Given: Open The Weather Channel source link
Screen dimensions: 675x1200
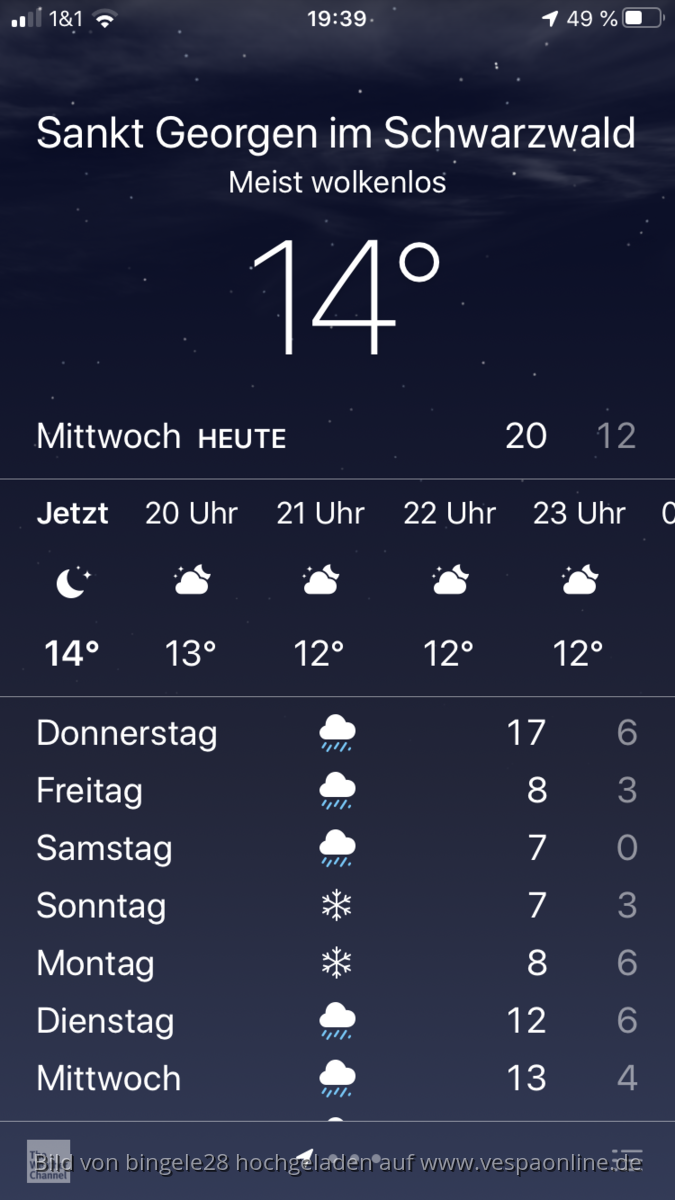Looking at the screenshot, I should pyautogui.click(x=48, y=1160).
